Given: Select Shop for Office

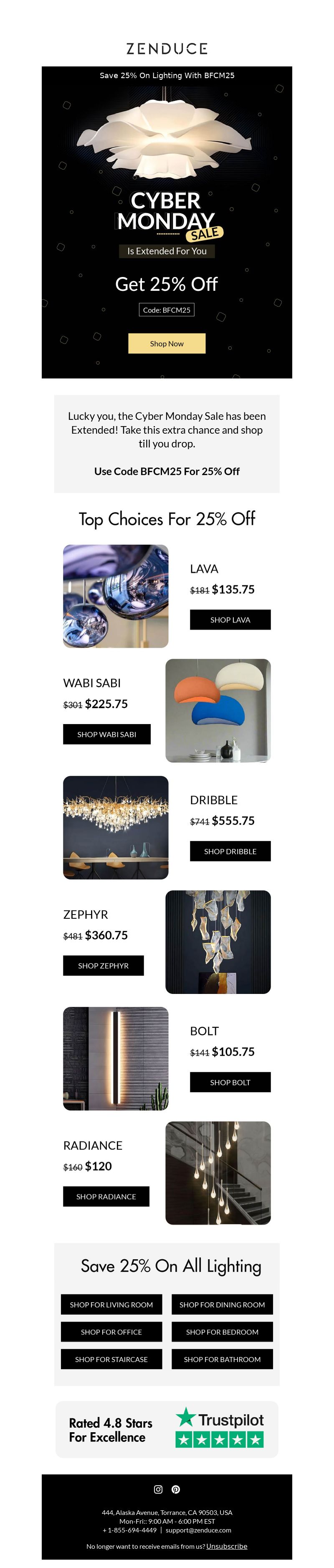Looking at the screenshot, I should click(x=111, y=1332).
